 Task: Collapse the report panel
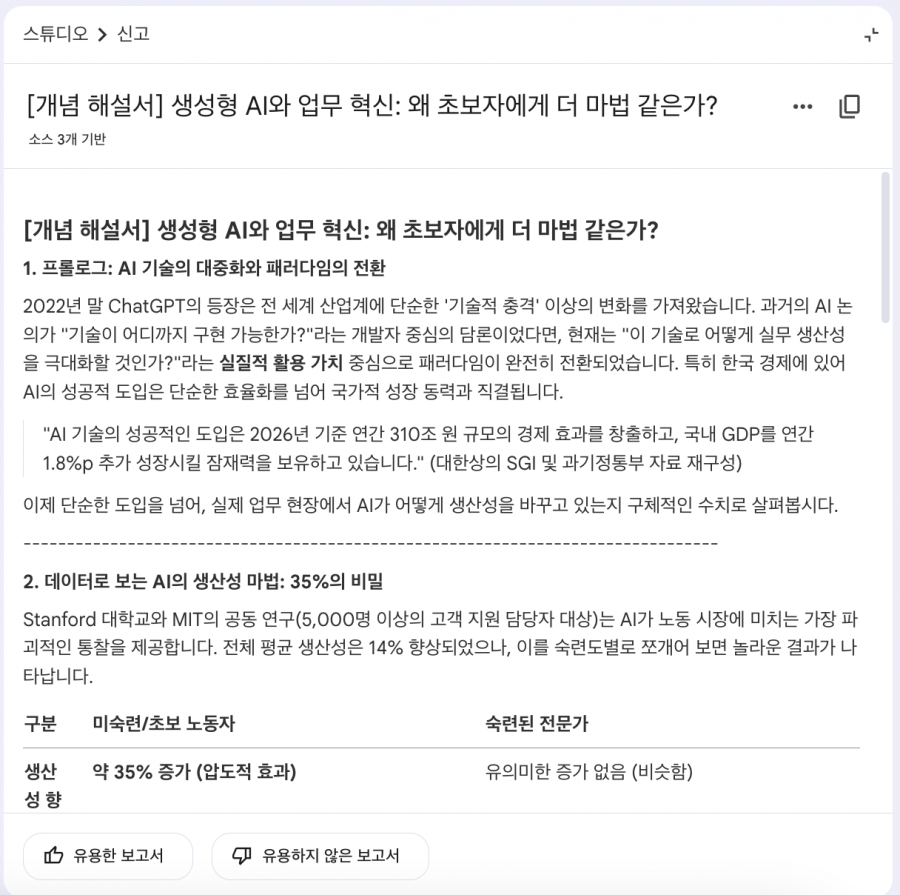coord(871,34)
